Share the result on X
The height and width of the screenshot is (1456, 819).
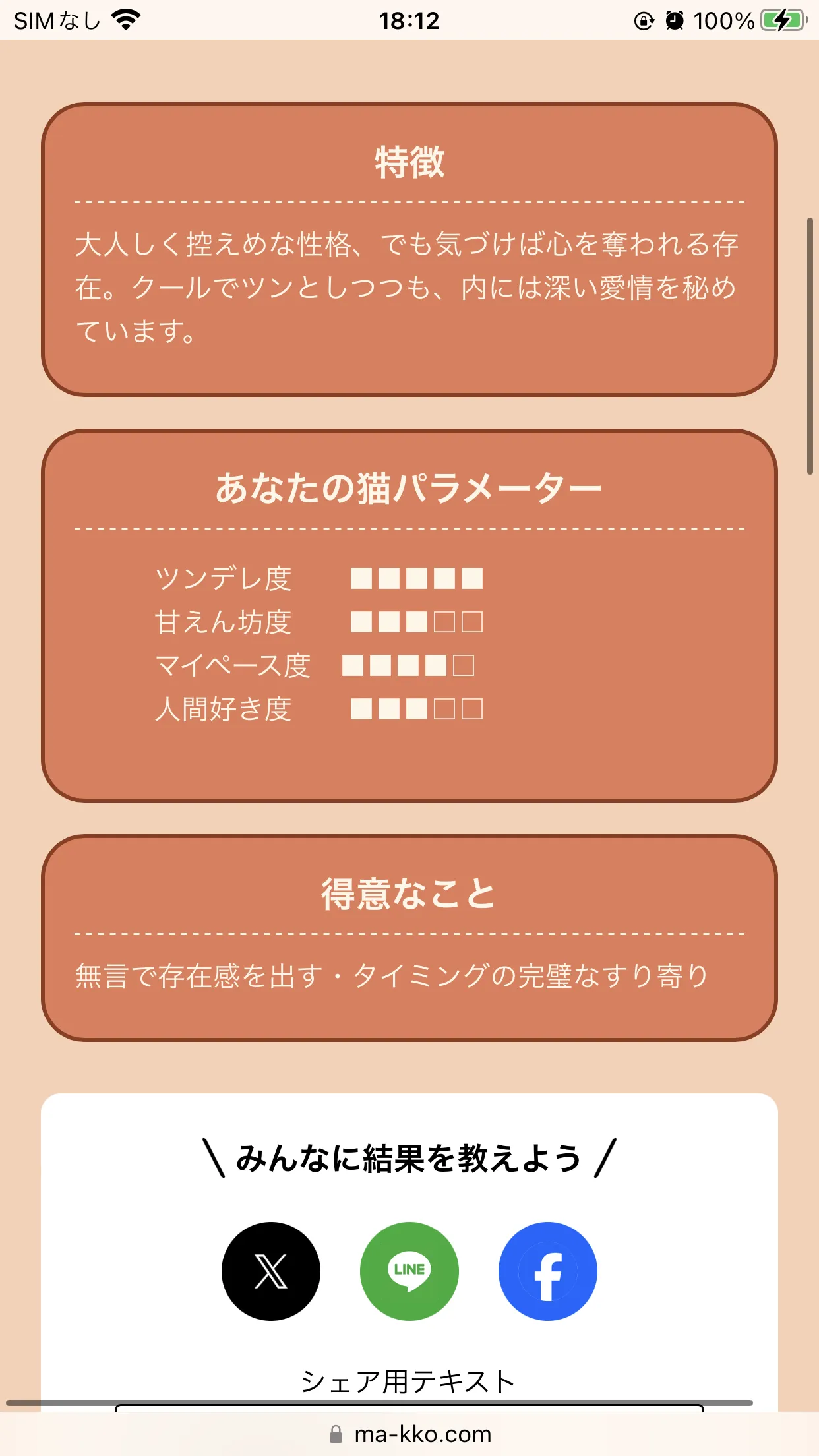click(x=271, y=1271)
